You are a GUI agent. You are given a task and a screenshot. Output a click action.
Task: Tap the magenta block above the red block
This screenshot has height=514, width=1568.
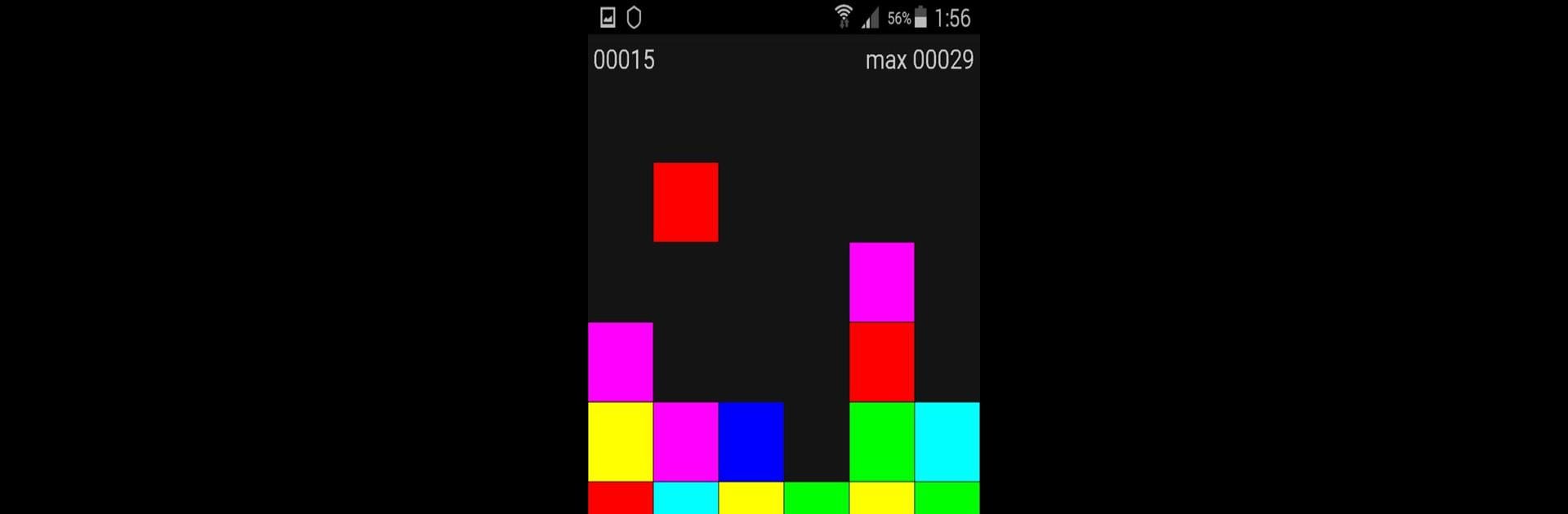(x=881, y=281)
